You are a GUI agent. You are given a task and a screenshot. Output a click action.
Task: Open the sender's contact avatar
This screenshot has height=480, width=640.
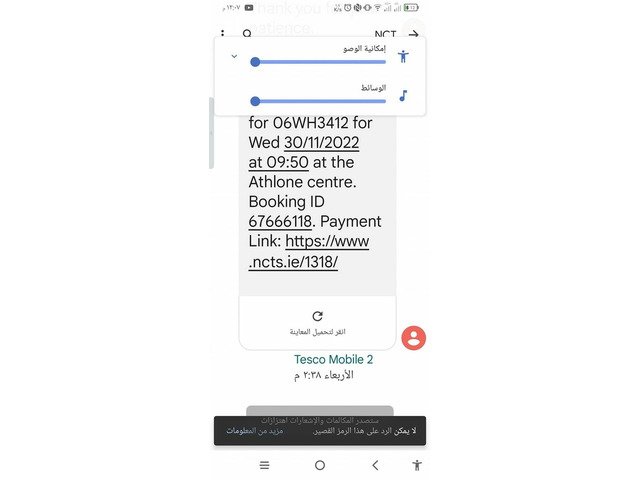413,338
